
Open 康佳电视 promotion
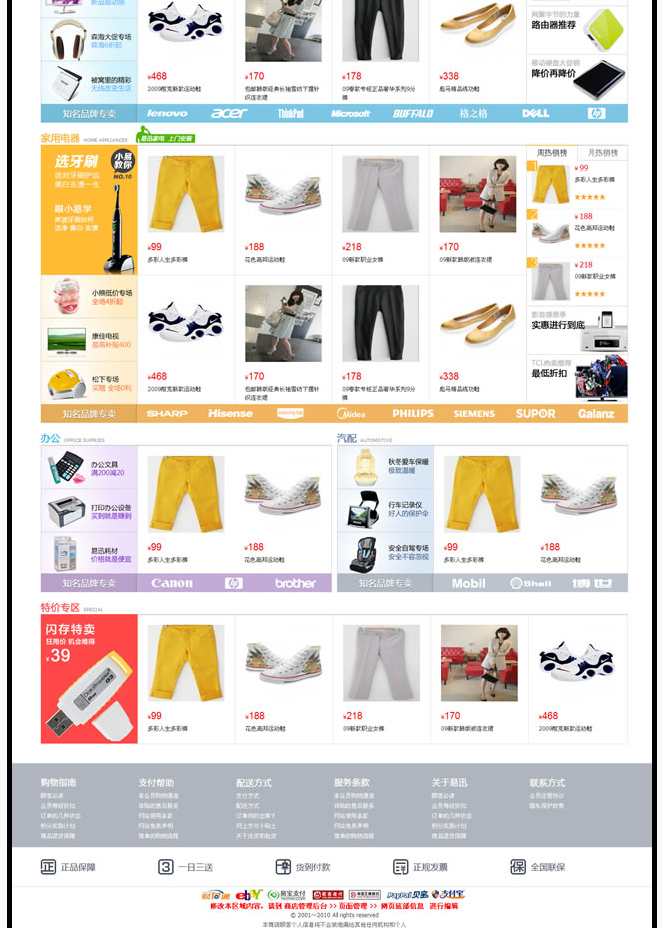[x=88, y=339]
